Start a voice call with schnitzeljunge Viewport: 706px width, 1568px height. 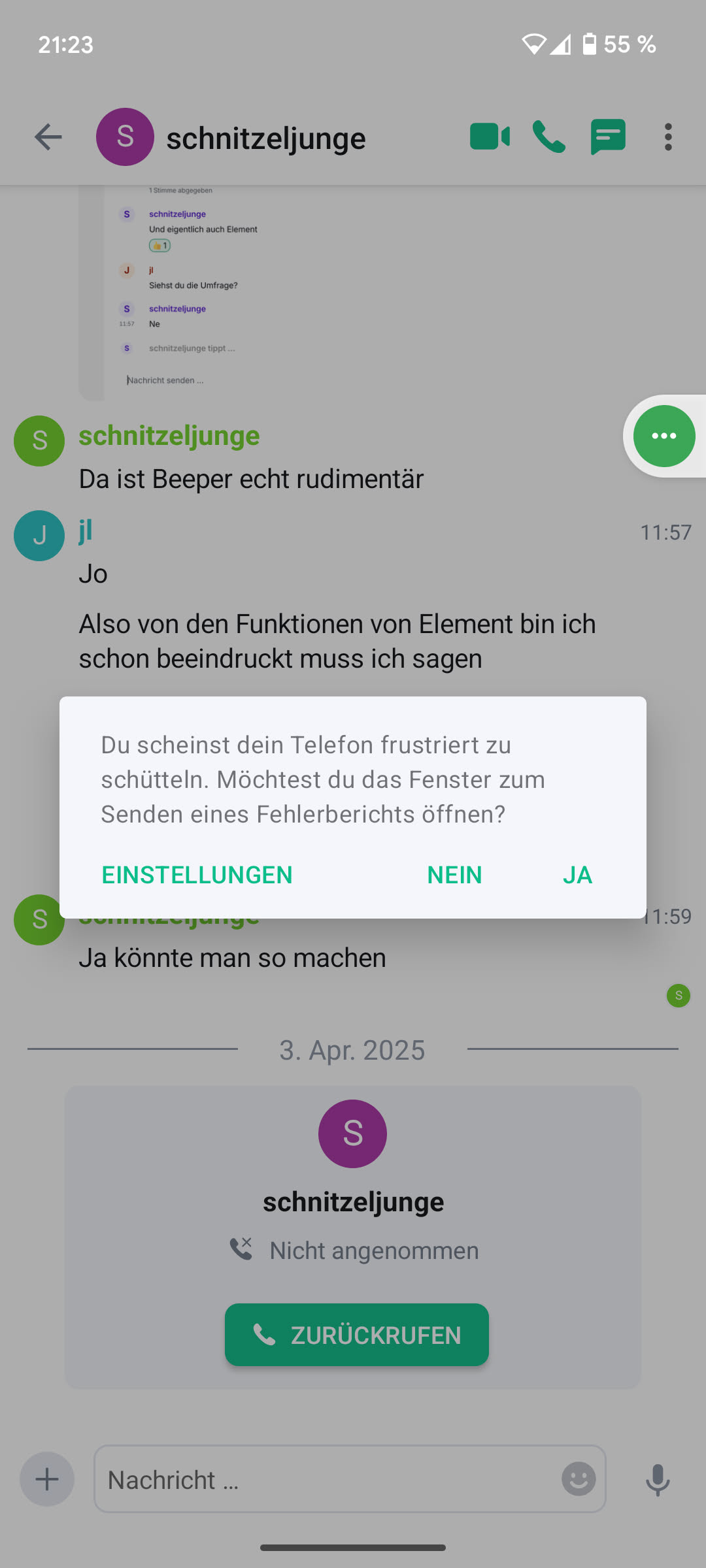[548, 137]
